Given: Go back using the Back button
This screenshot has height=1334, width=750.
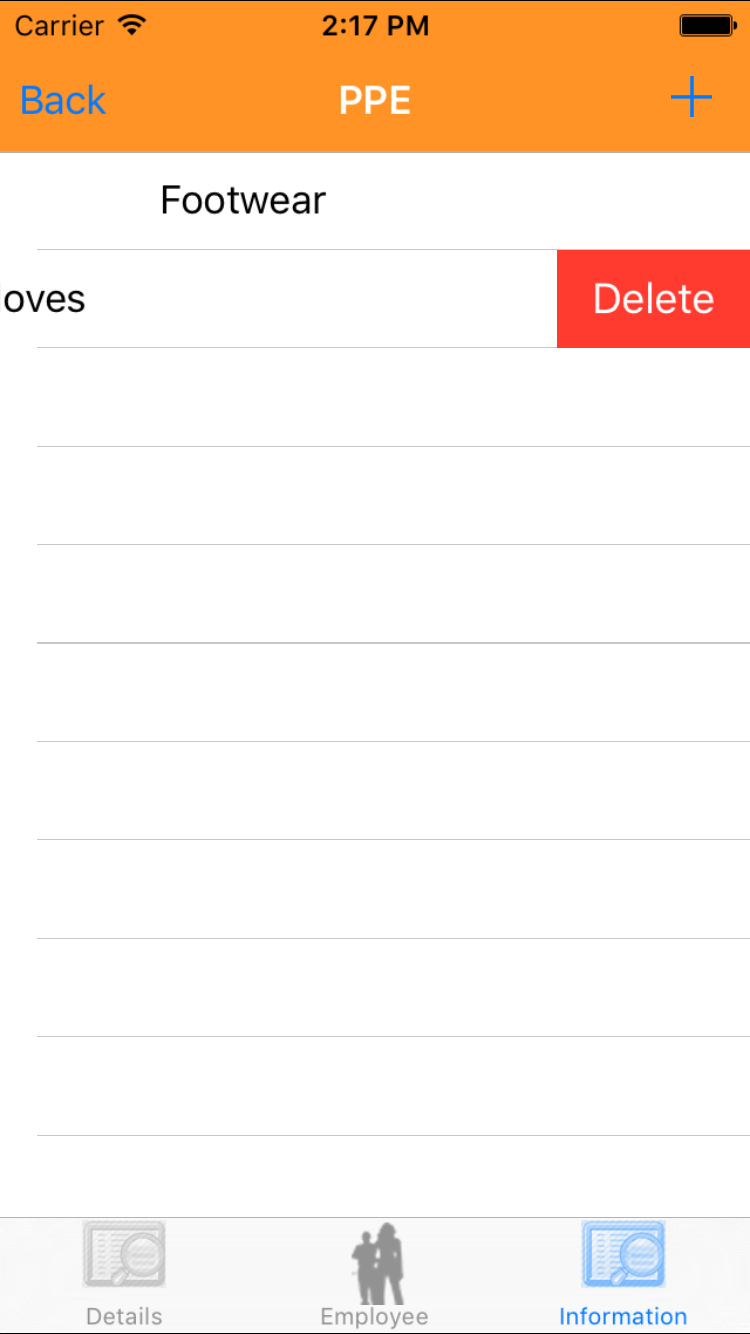Looking at the screenshot, I should click(x=63, y=101).
